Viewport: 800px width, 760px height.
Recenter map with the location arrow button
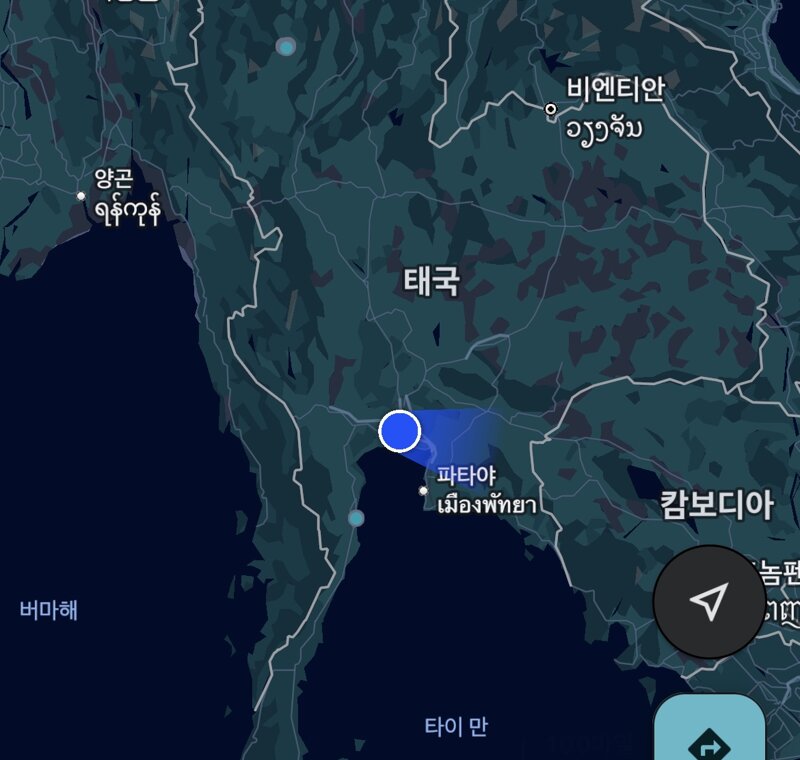point(709,601)
